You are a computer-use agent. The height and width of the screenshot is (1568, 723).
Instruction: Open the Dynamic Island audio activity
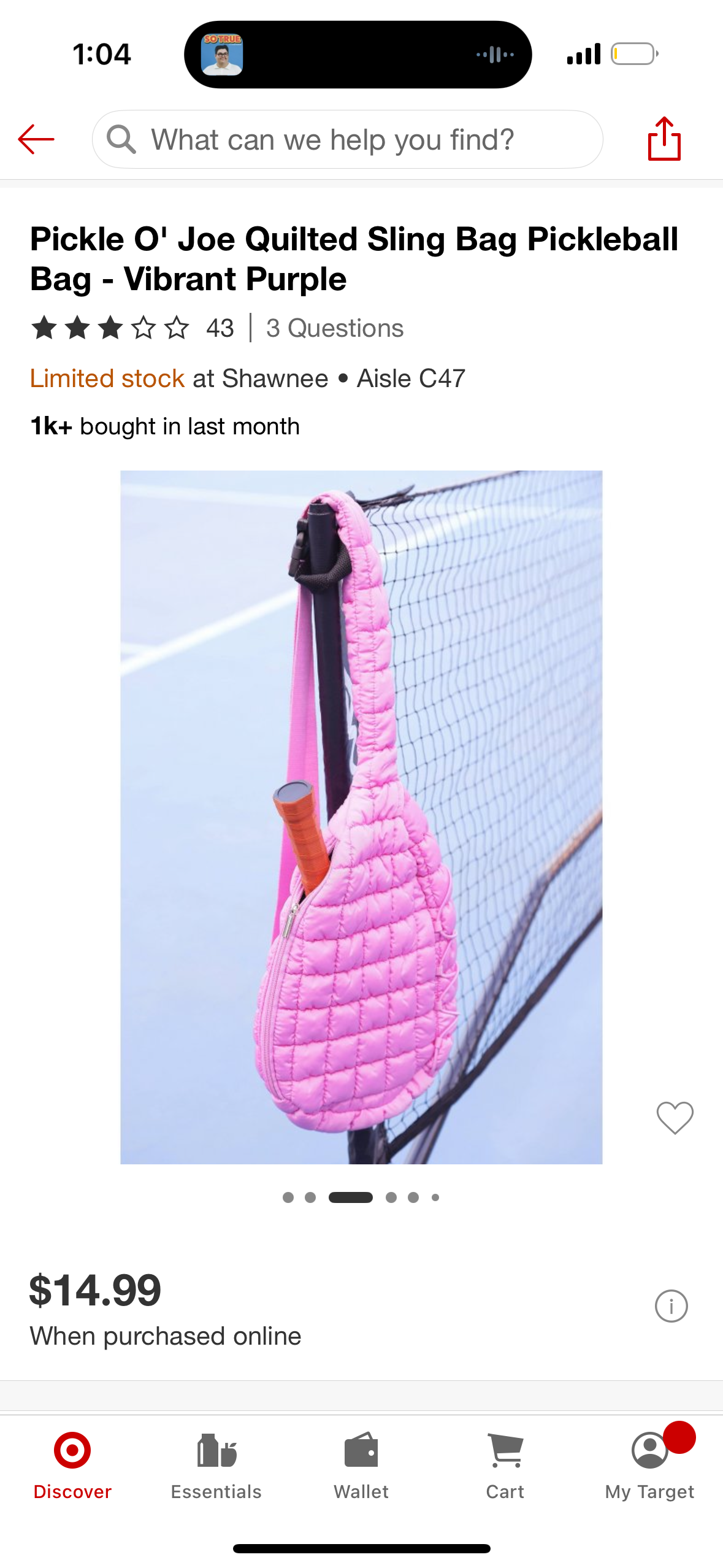[x=358, y=55]
